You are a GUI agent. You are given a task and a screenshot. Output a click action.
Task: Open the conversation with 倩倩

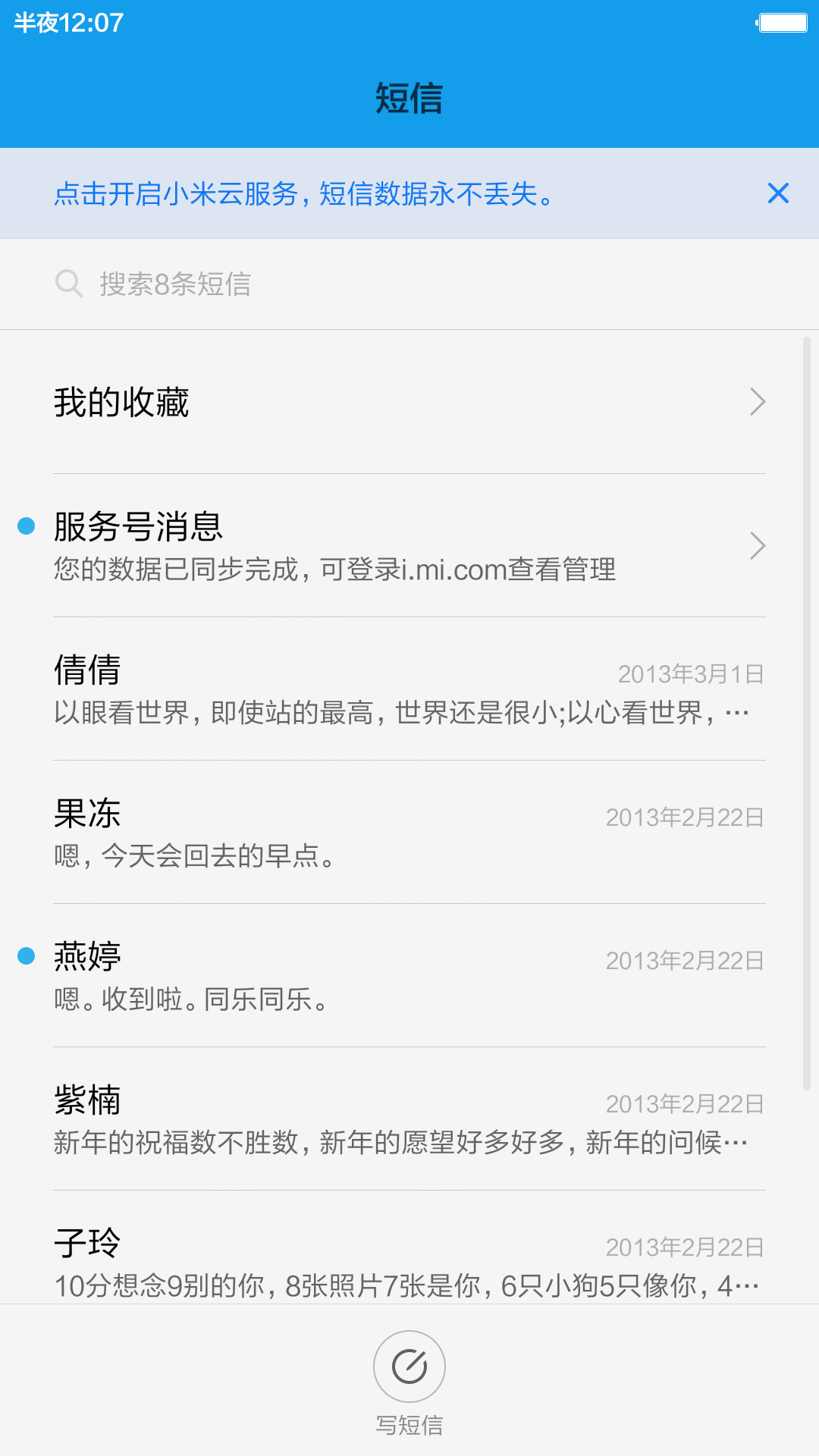[409, 689]
